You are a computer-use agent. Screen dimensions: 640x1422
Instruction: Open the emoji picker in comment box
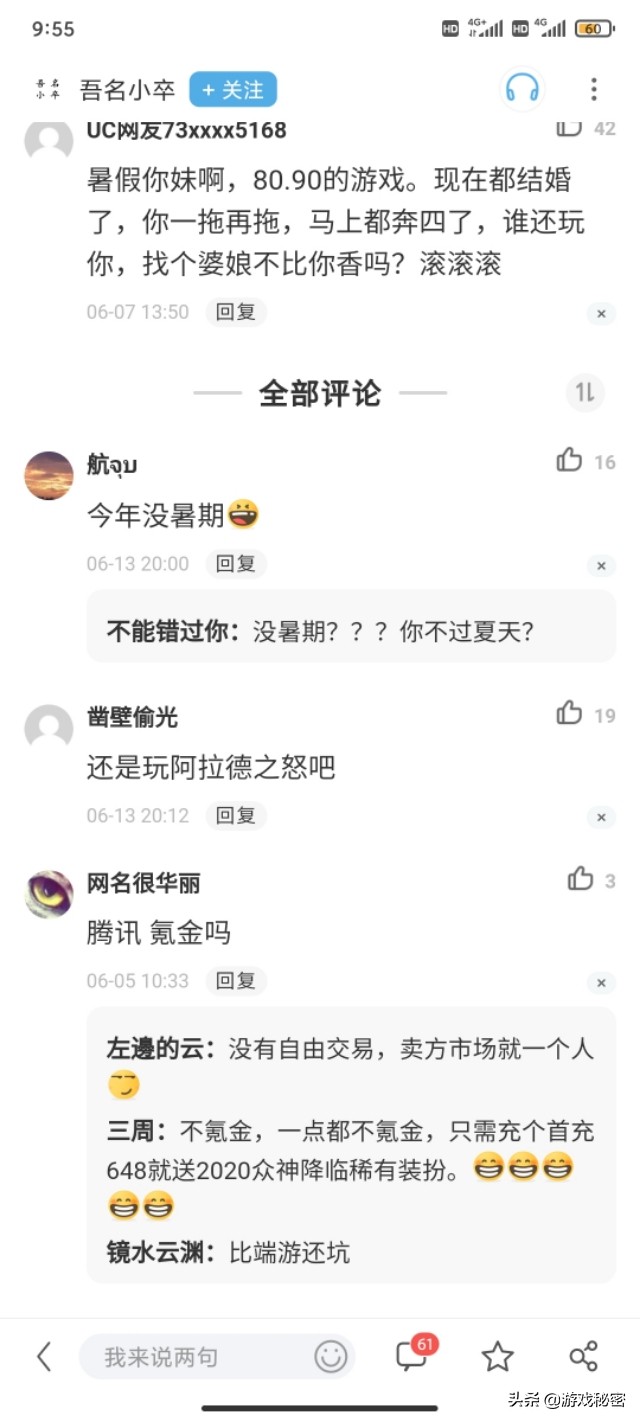click(331, 1357)
